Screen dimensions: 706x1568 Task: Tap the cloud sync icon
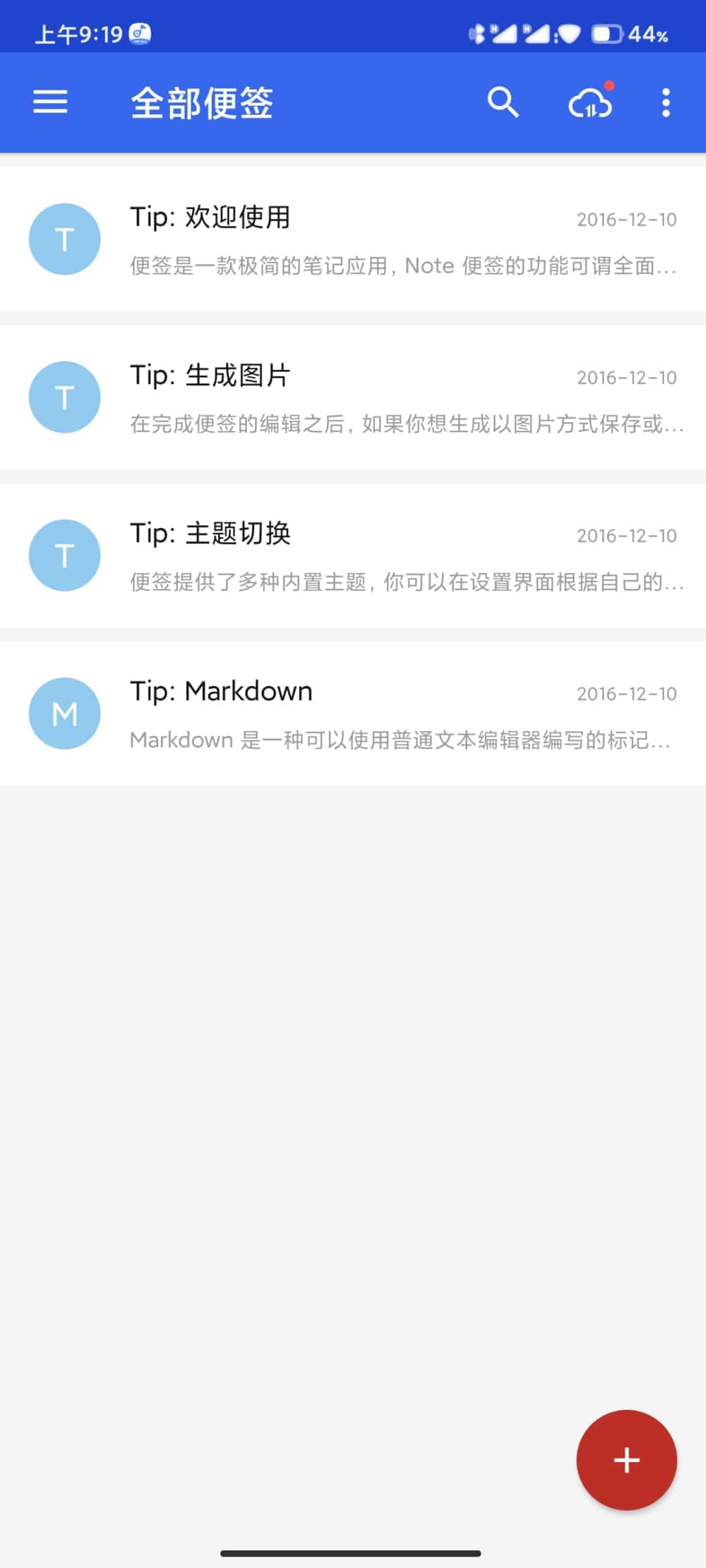pyautogui.click(x=590, y=104)
